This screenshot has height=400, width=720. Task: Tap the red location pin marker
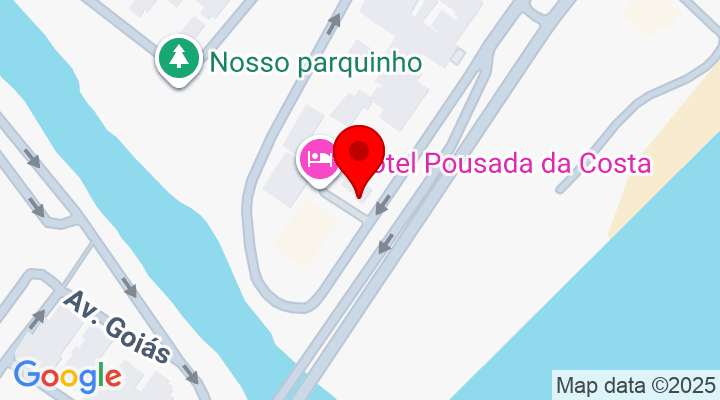[x=359, y=154]
